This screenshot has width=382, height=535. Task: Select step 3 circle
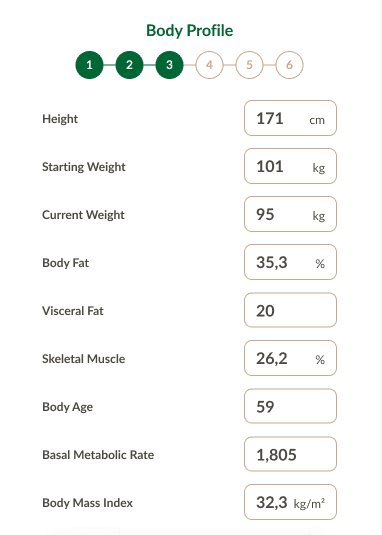pyautogui.click(x=170, y=65)
